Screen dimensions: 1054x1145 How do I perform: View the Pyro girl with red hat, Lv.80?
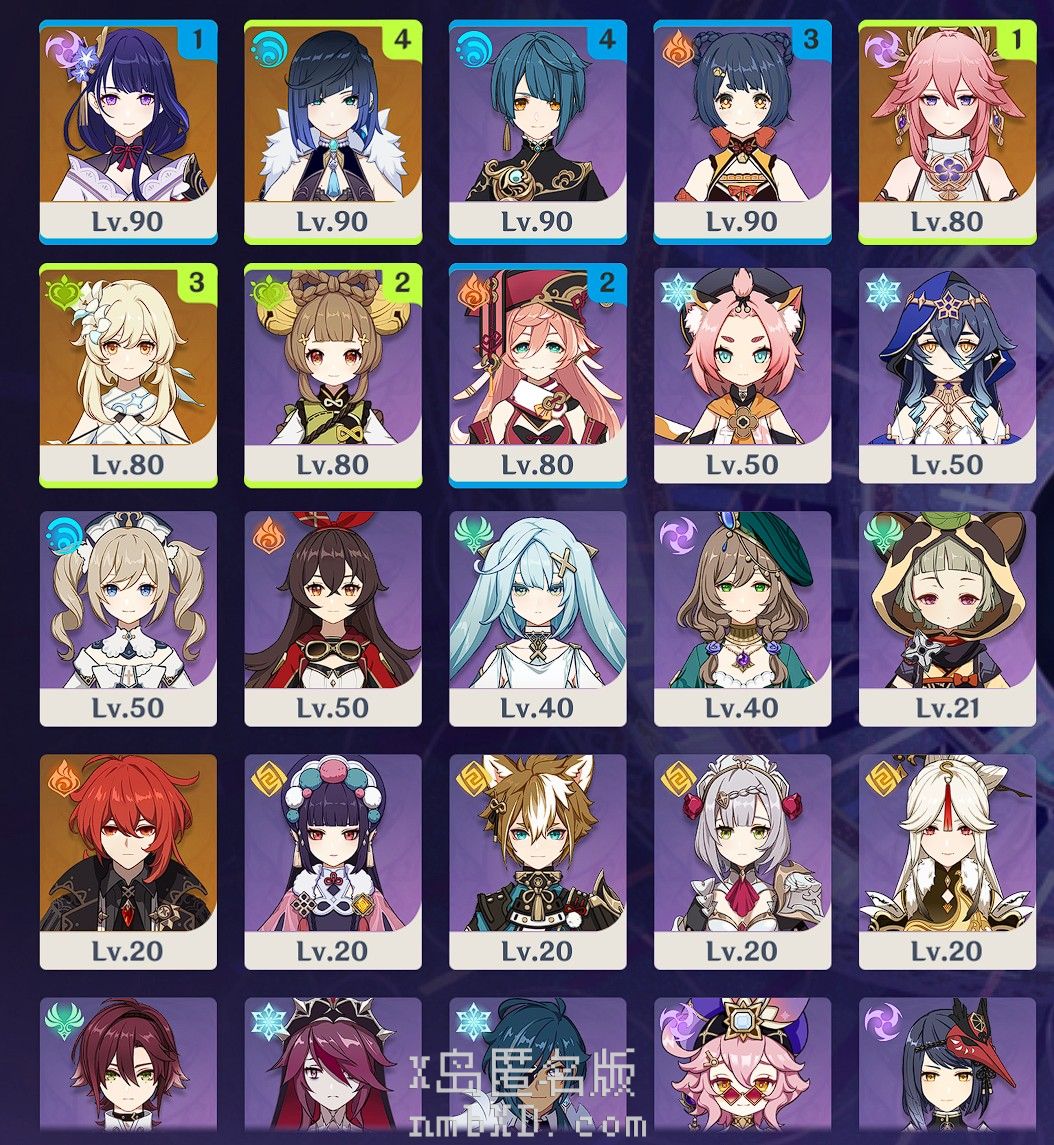(x=538, y=375)
